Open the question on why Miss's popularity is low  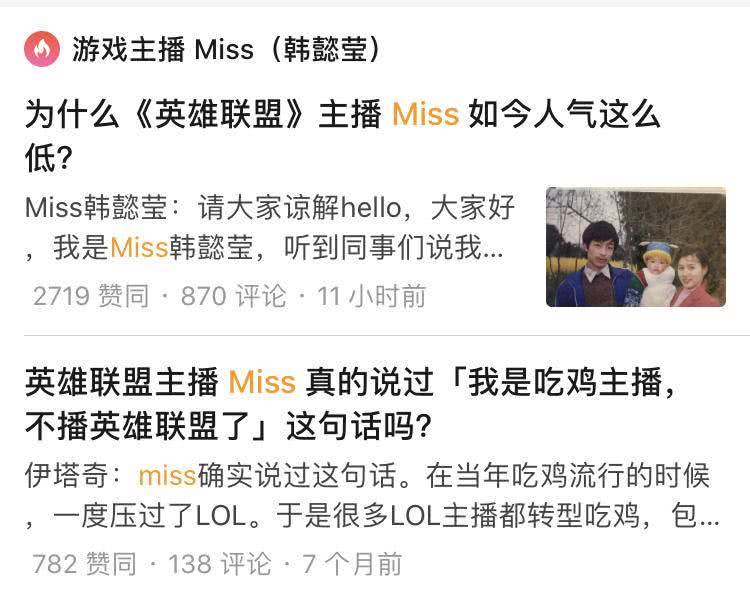(342, 134)
